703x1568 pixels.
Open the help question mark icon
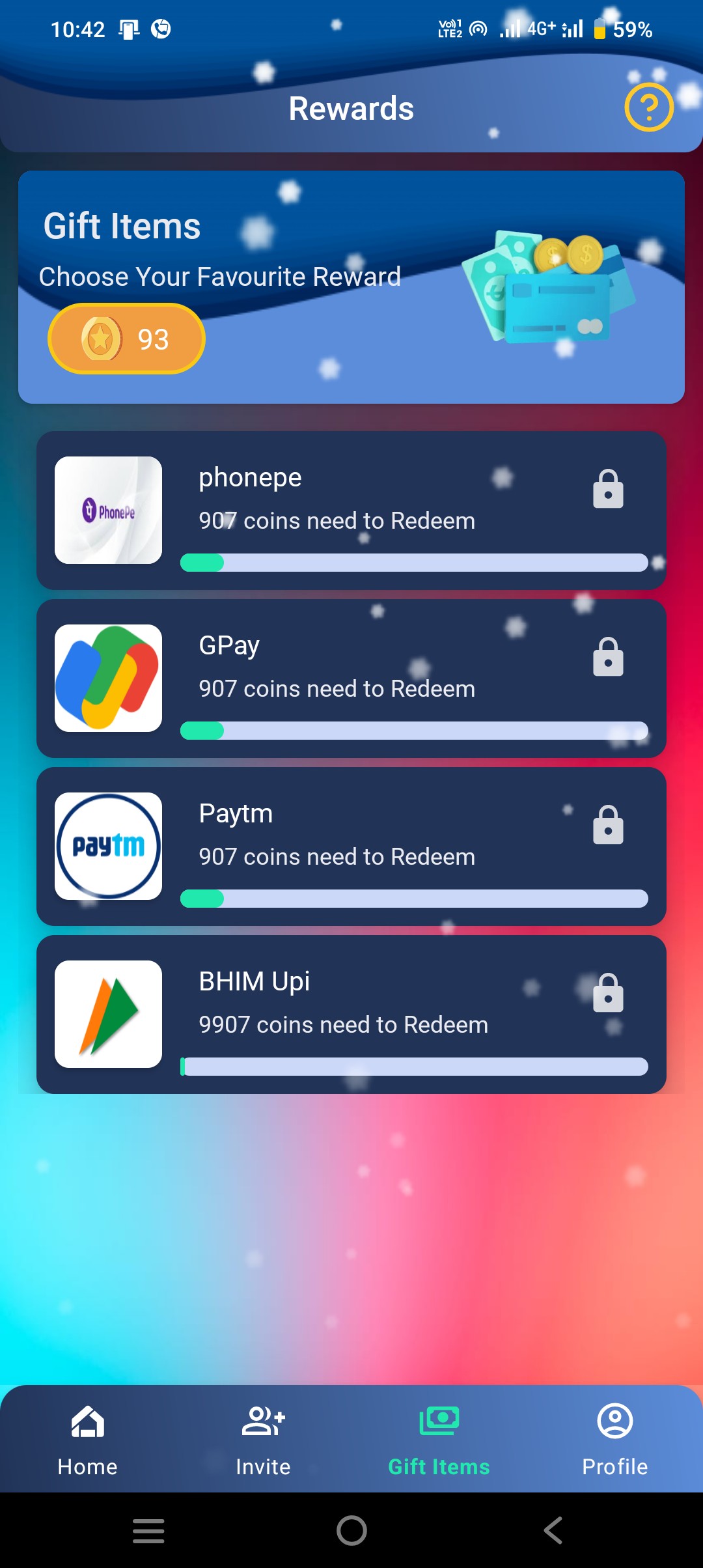click(x=648, y=107)
